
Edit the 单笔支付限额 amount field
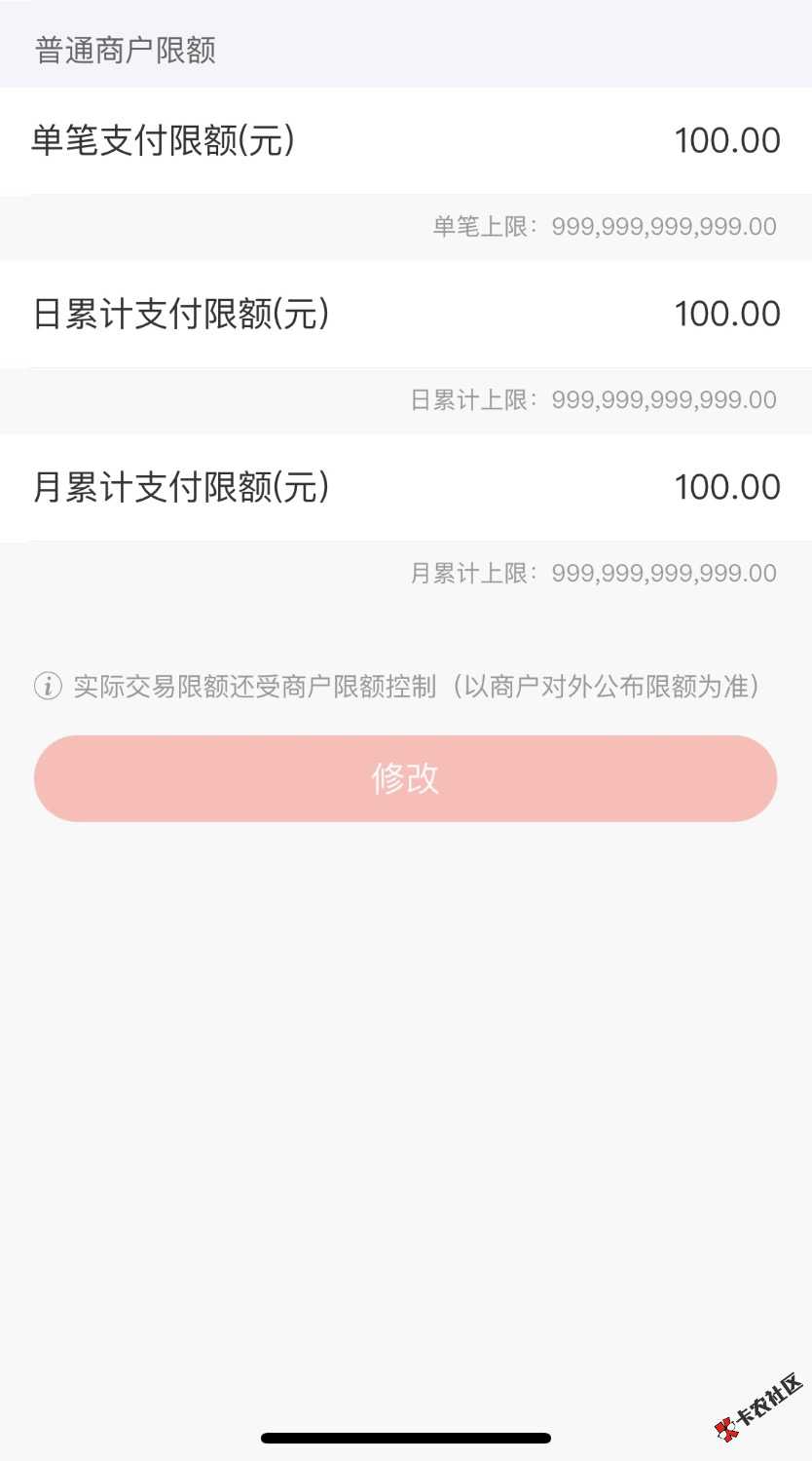(726, 141)
